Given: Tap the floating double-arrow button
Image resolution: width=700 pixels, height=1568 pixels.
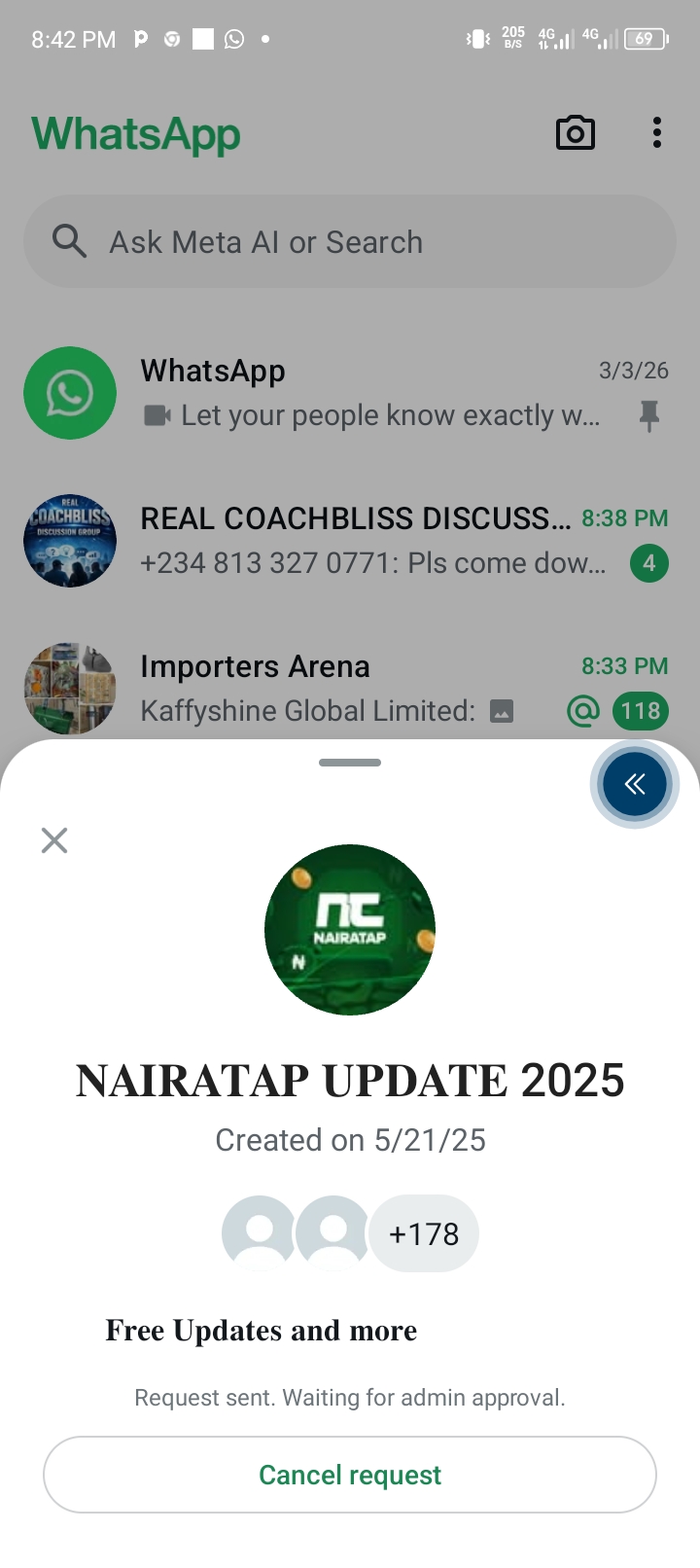Looking at the screenshot, I should pyautogui.click(x=634, y=784).
